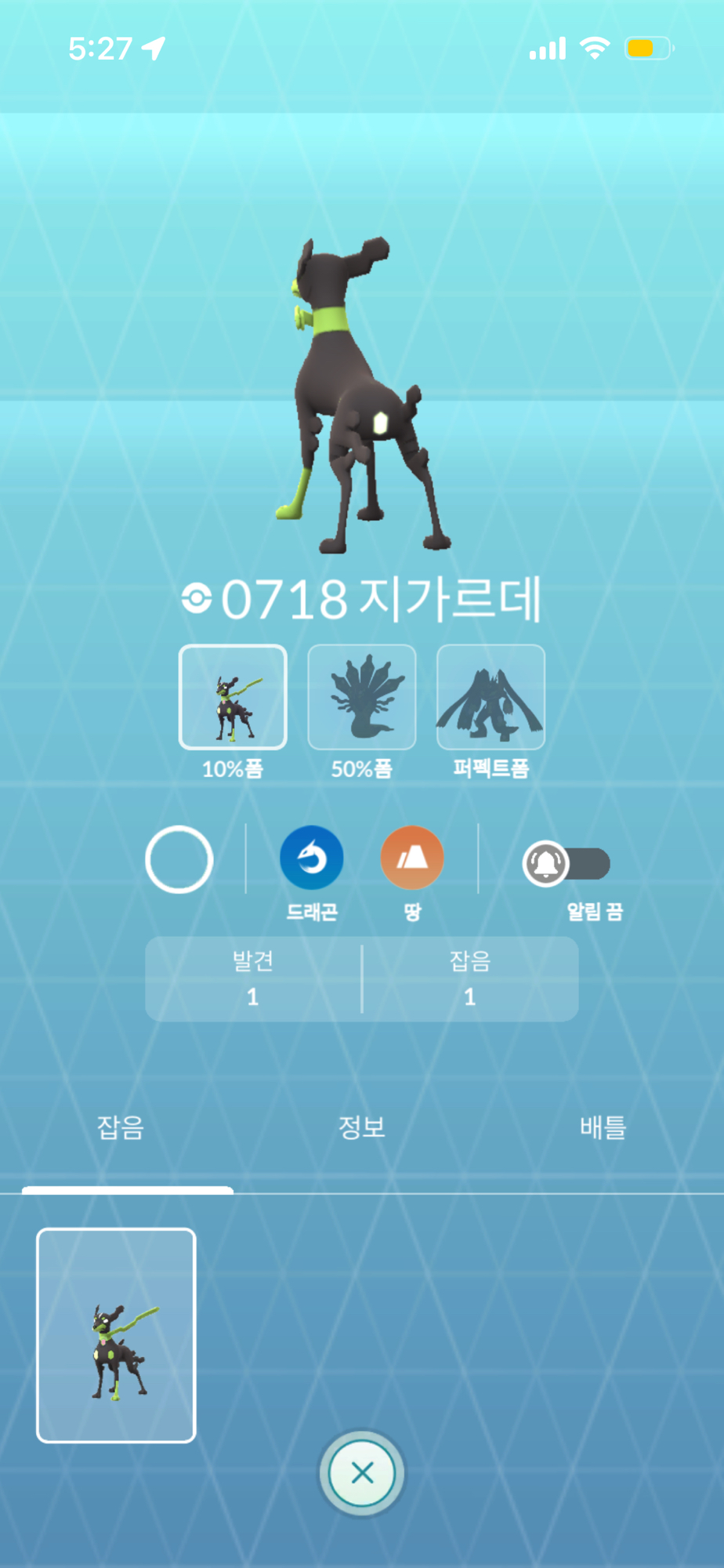Tap the empty white circle button
The image size is (724, 1568).
click(x=179, y=859)
